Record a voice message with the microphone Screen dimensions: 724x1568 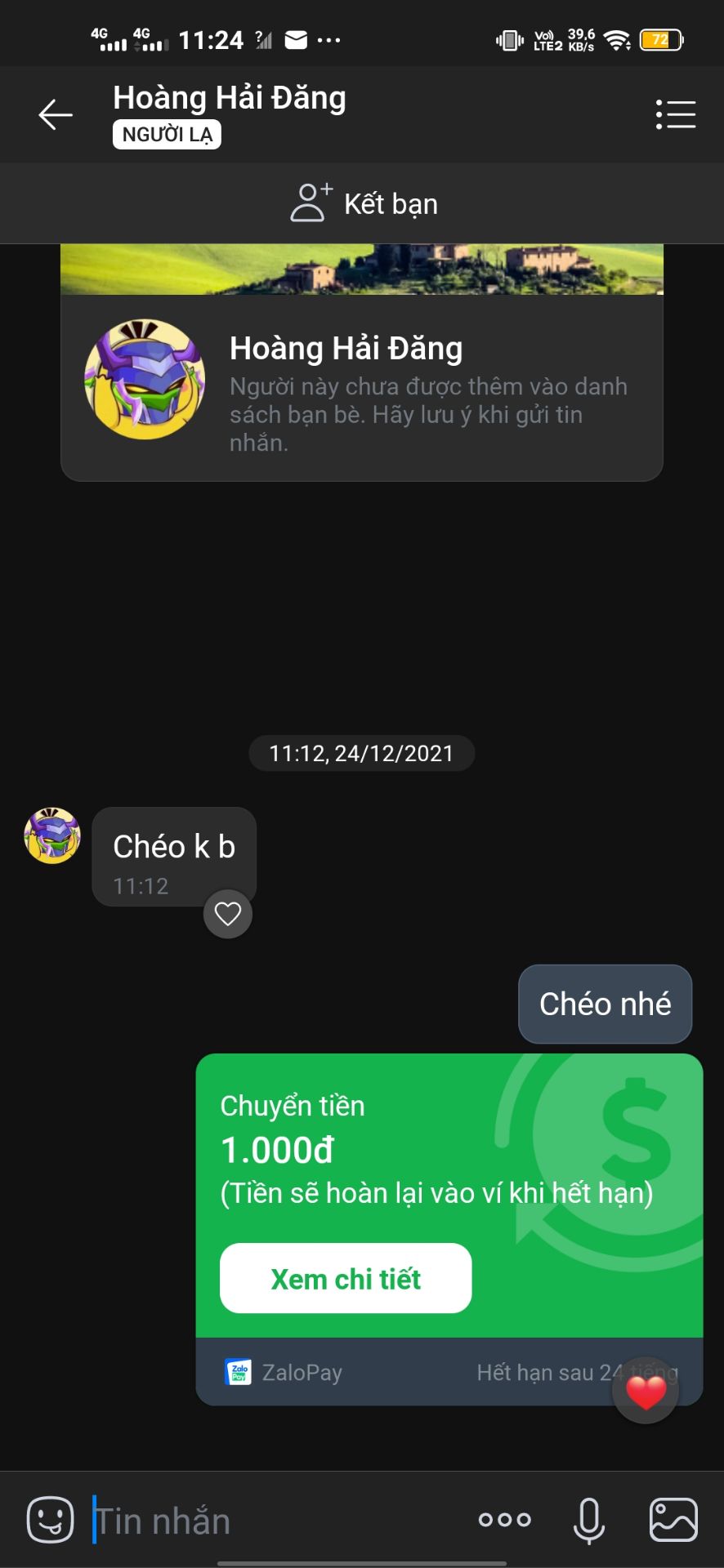coord(588,1521)
